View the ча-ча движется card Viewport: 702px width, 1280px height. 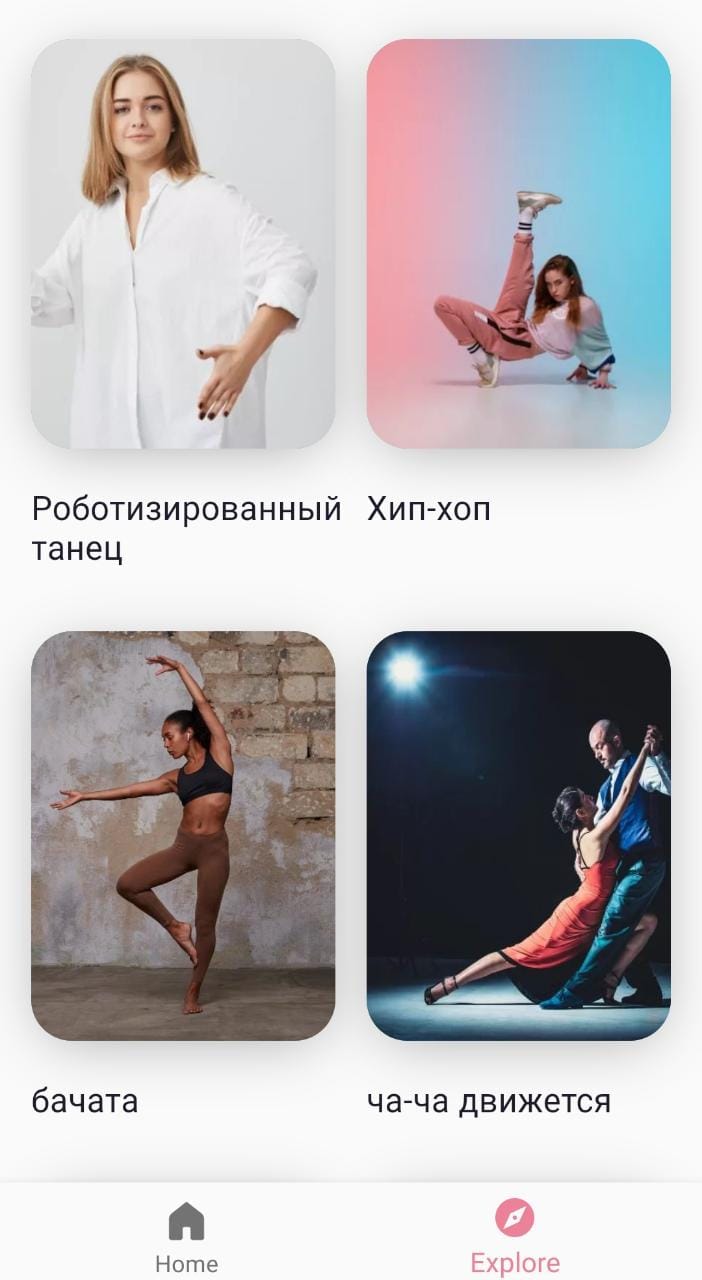[518, 835]
